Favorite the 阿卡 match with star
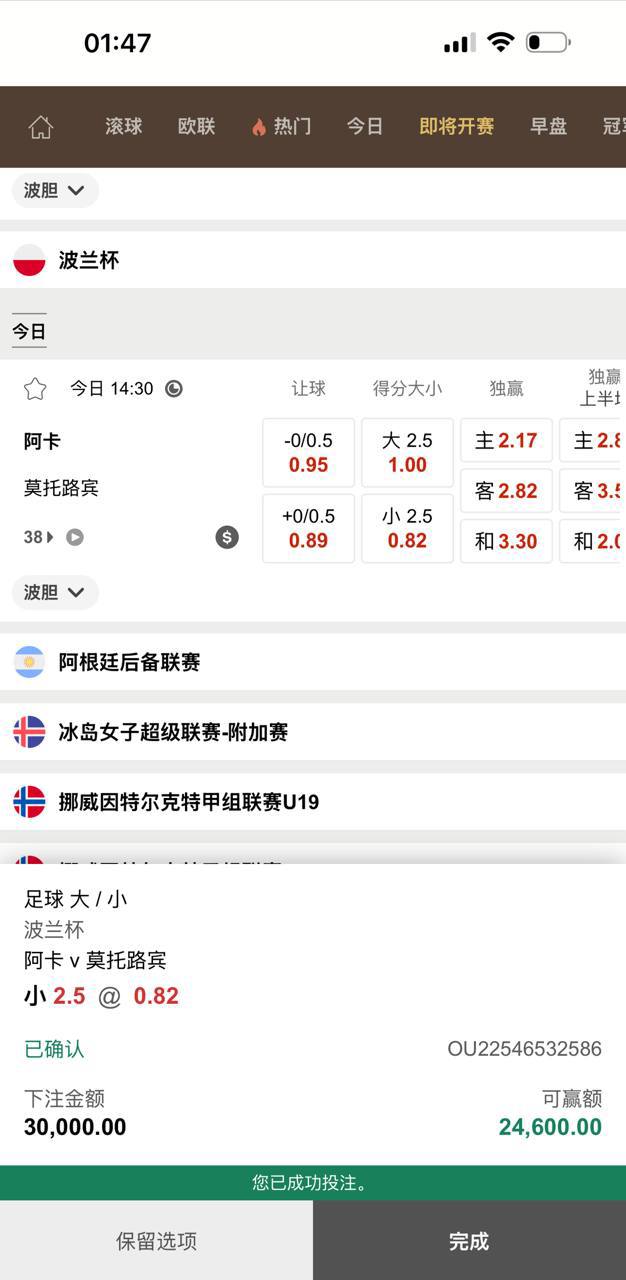This screenshot has height=1280, width=626. (x=35, y=389)
